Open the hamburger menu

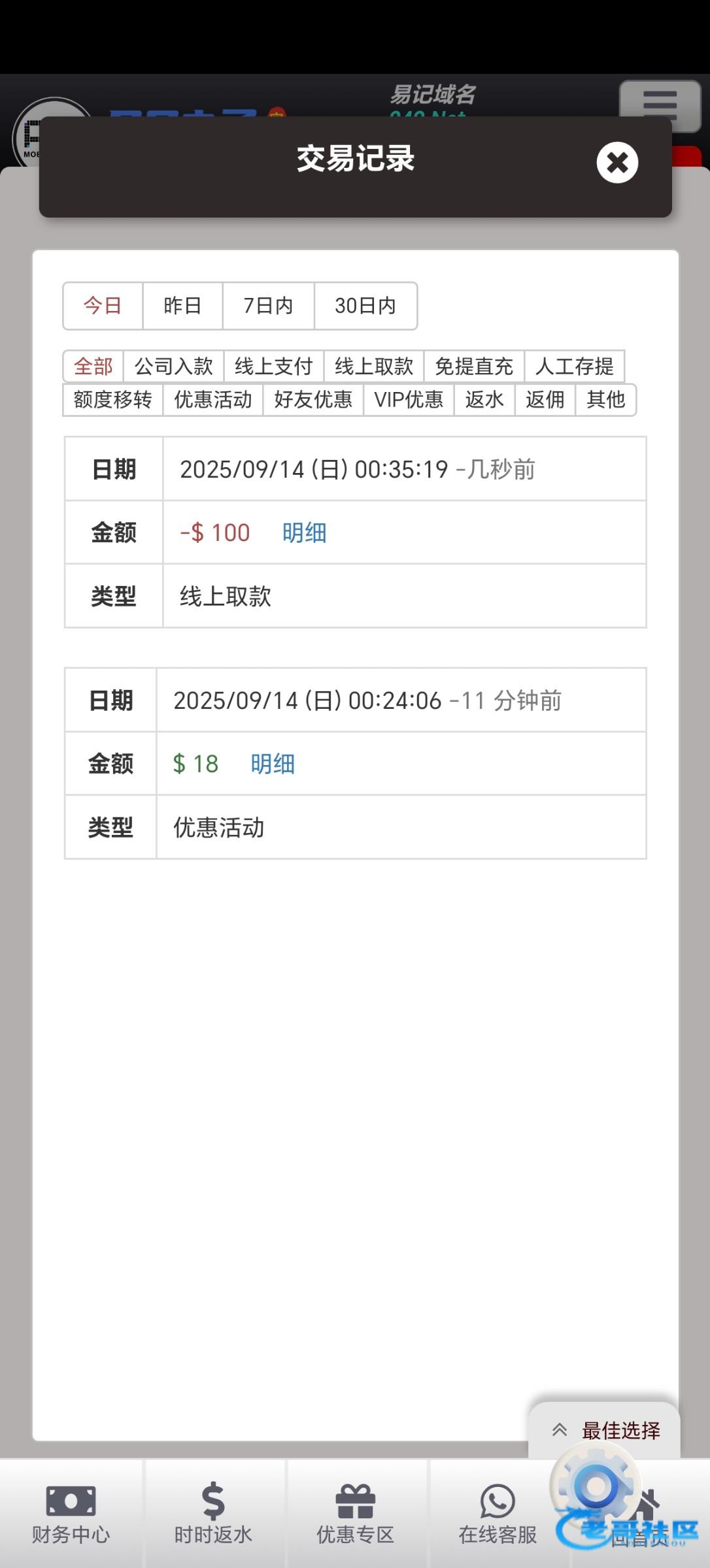tap(660, 106)
